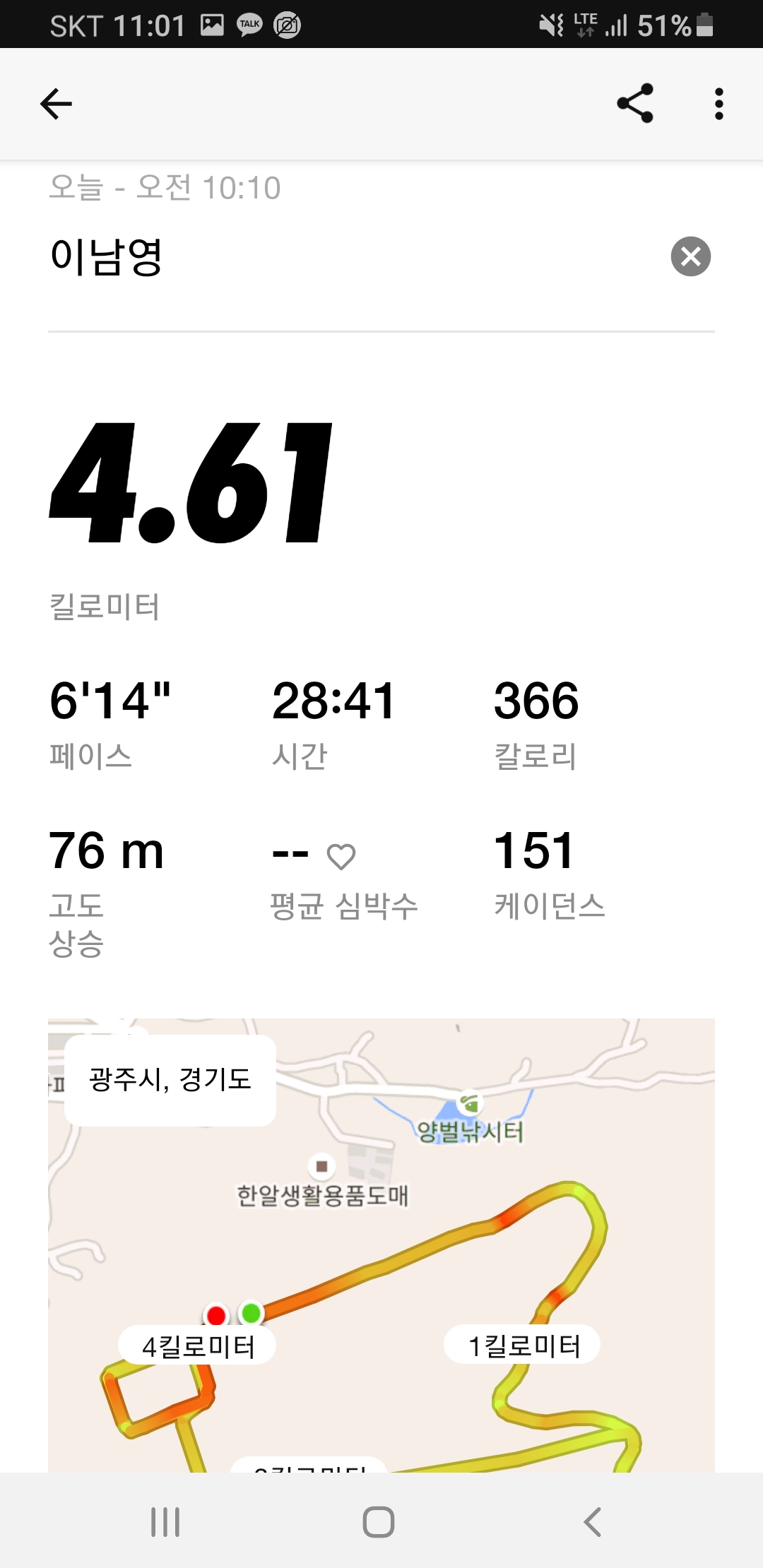The width and height of the screenshot is (763, 1568).
Task: Go back using the top arrow
Action: pyautogui.click(x=57, y=105)
